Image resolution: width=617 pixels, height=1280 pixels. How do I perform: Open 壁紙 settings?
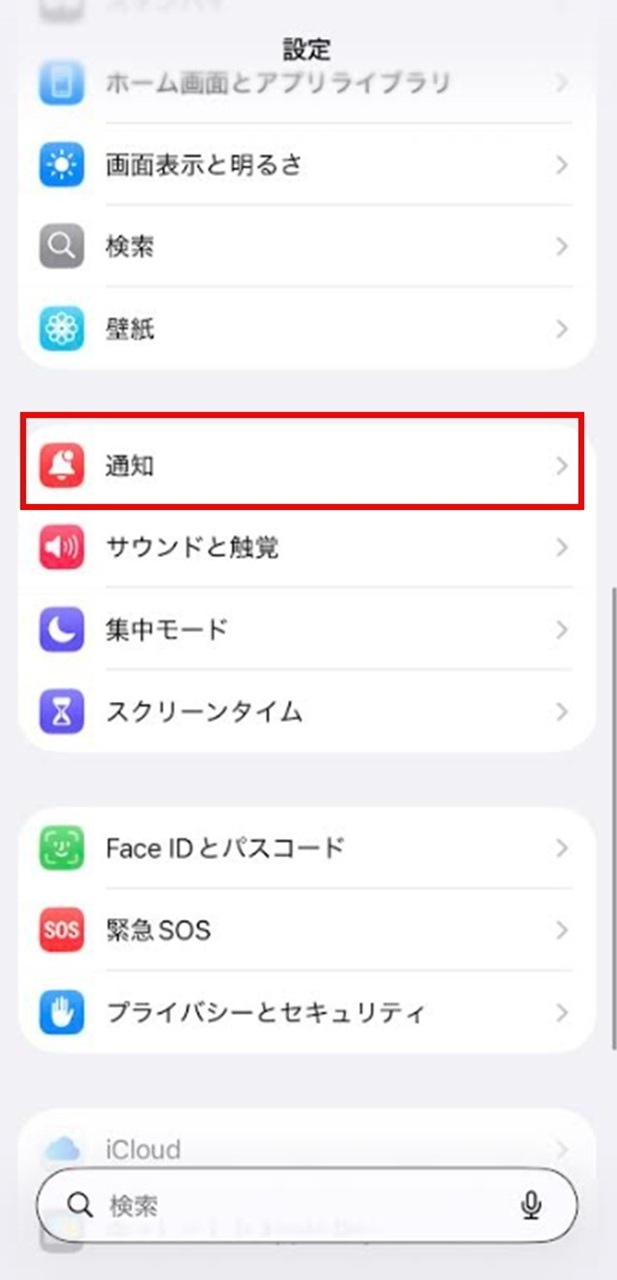(307, 328)
